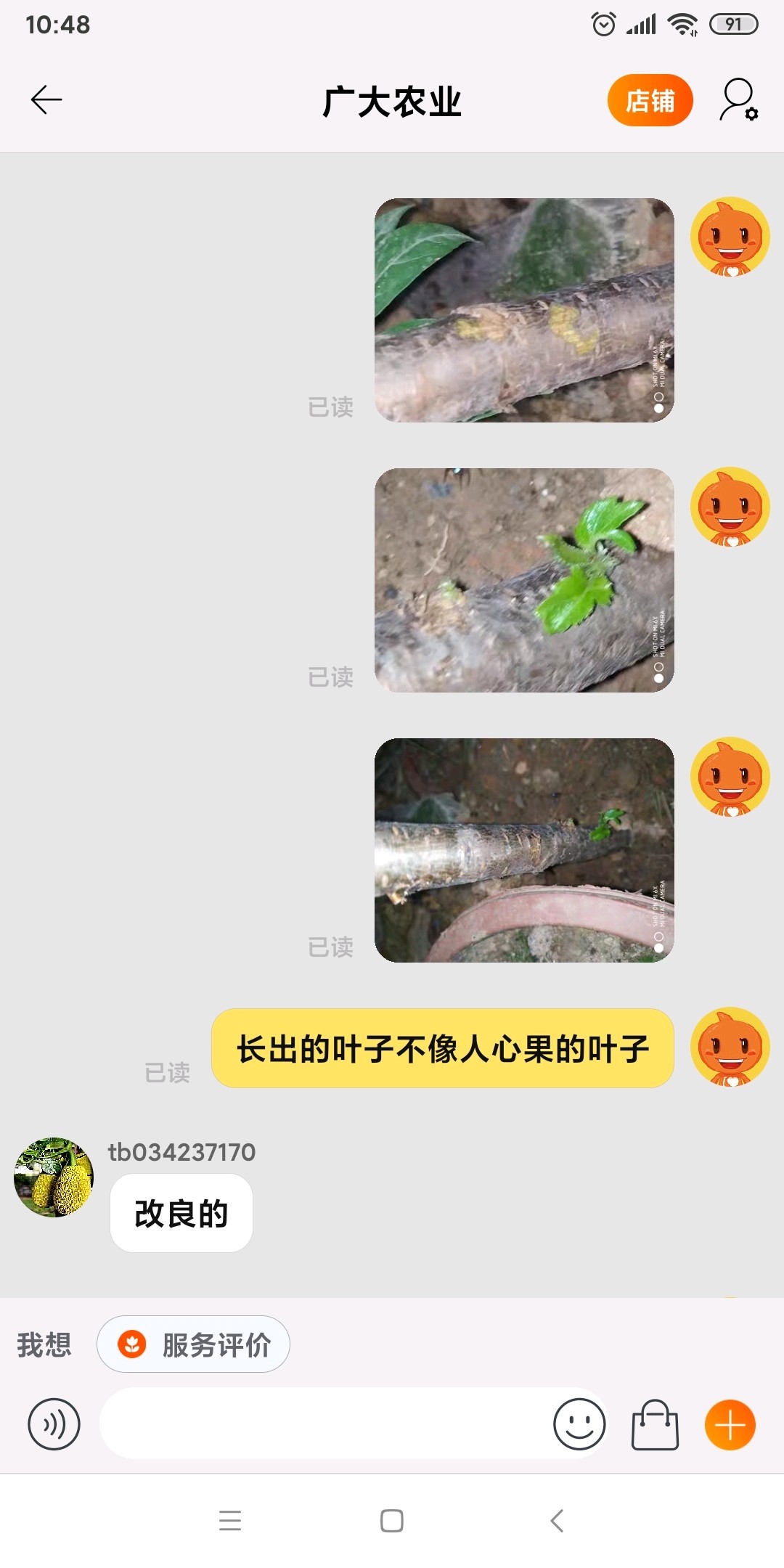Open seller tb034237170's avatar
The image size is (784, 1568).
[54, 1177]
